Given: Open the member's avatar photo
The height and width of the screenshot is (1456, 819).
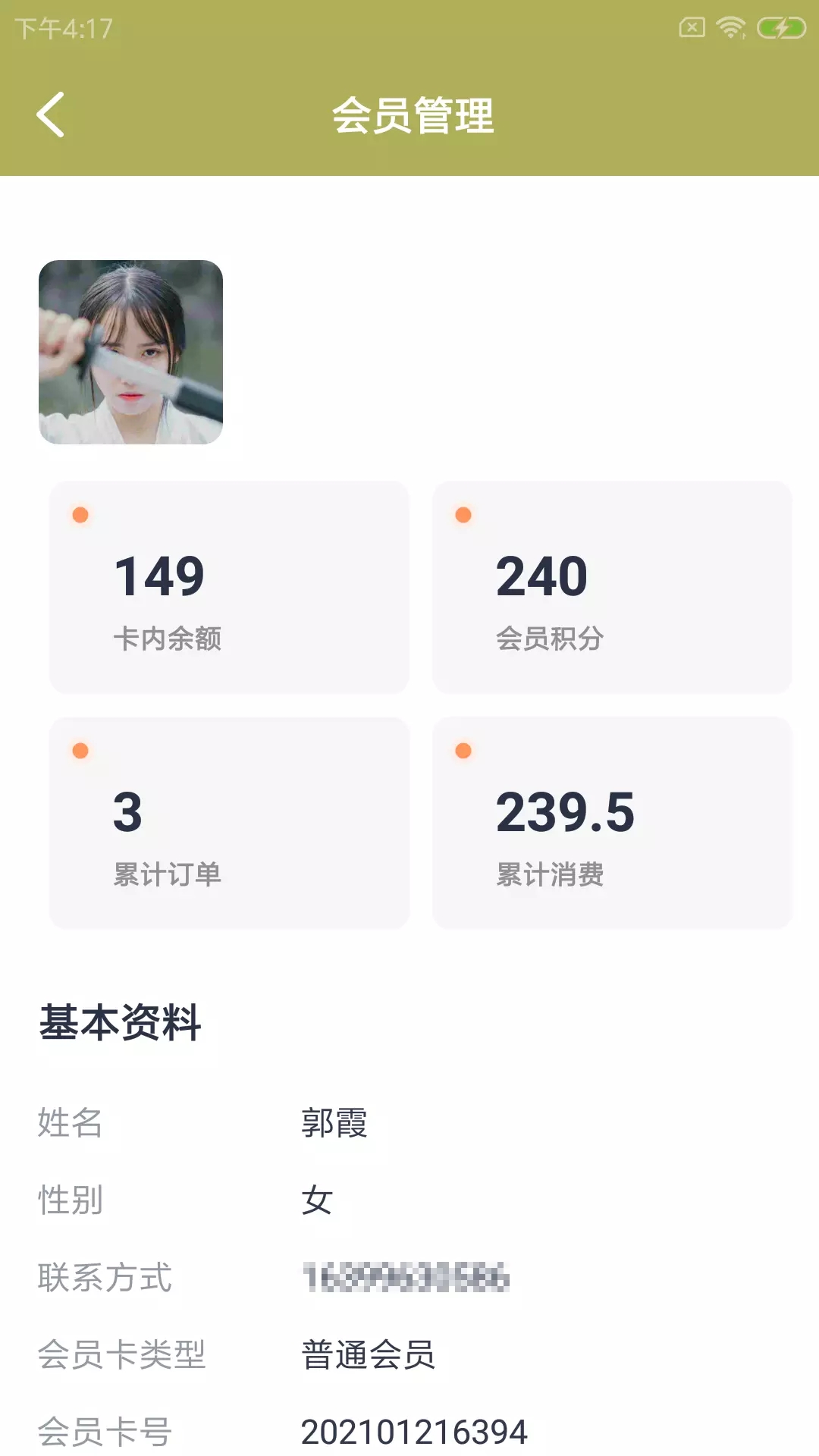Looking at the screenshot, I should (130, 352).
